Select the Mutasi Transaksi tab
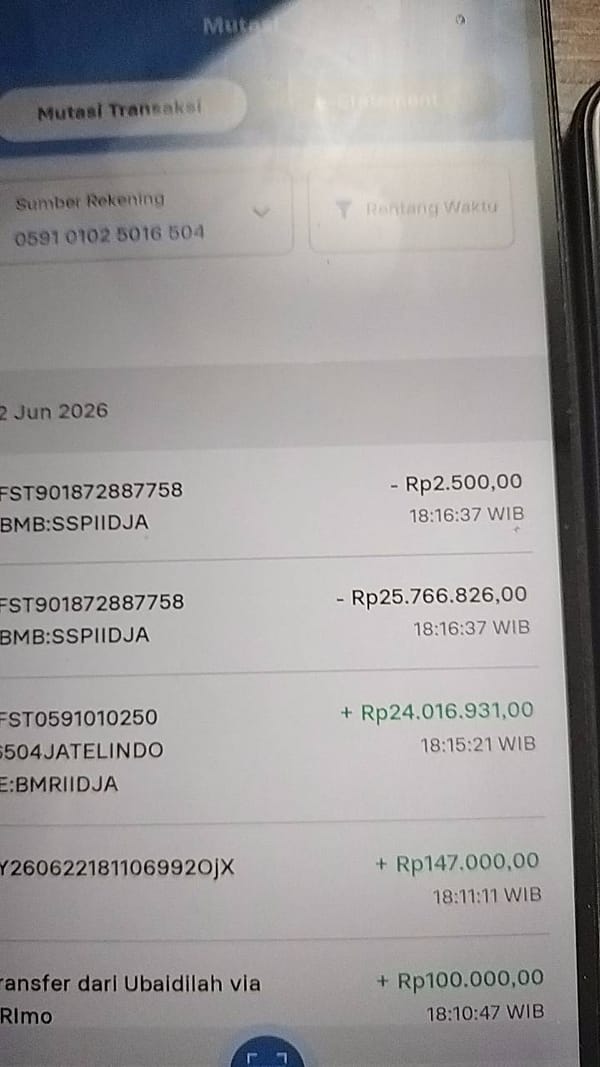600x1067 pixels. click(120, 110)
